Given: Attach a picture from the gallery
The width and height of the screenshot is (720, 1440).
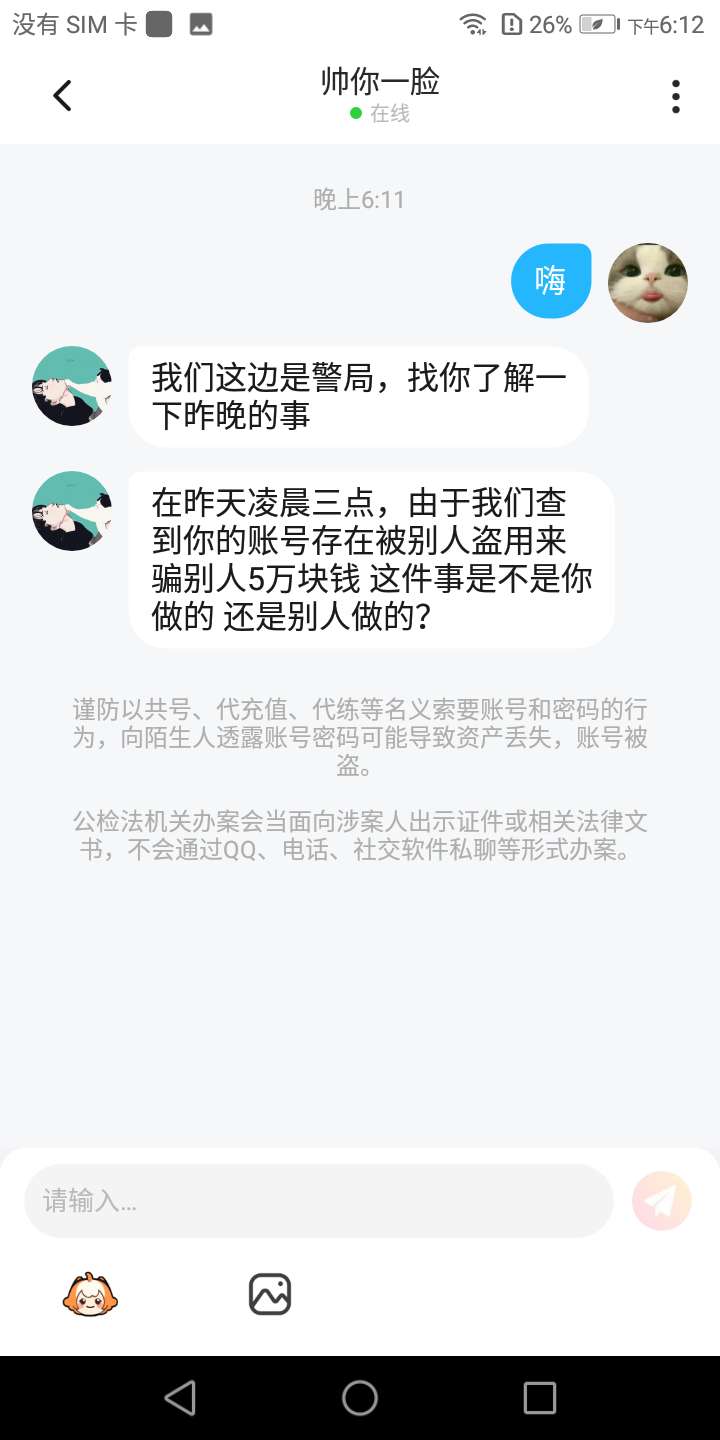Looking at the screenshot, I should point(269,1294).
